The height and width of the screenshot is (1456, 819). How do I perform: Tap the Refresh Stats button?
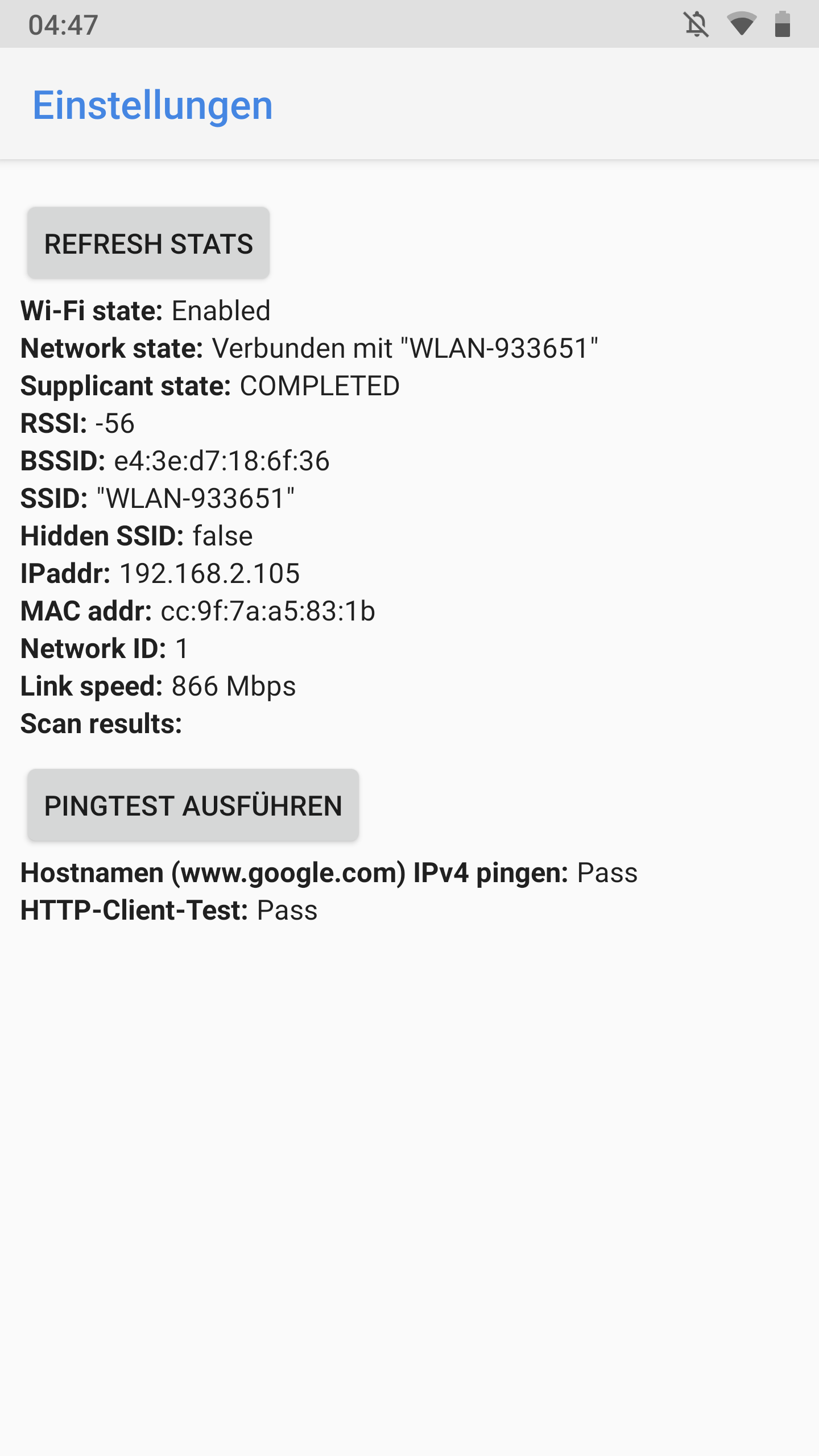[148, 243]
